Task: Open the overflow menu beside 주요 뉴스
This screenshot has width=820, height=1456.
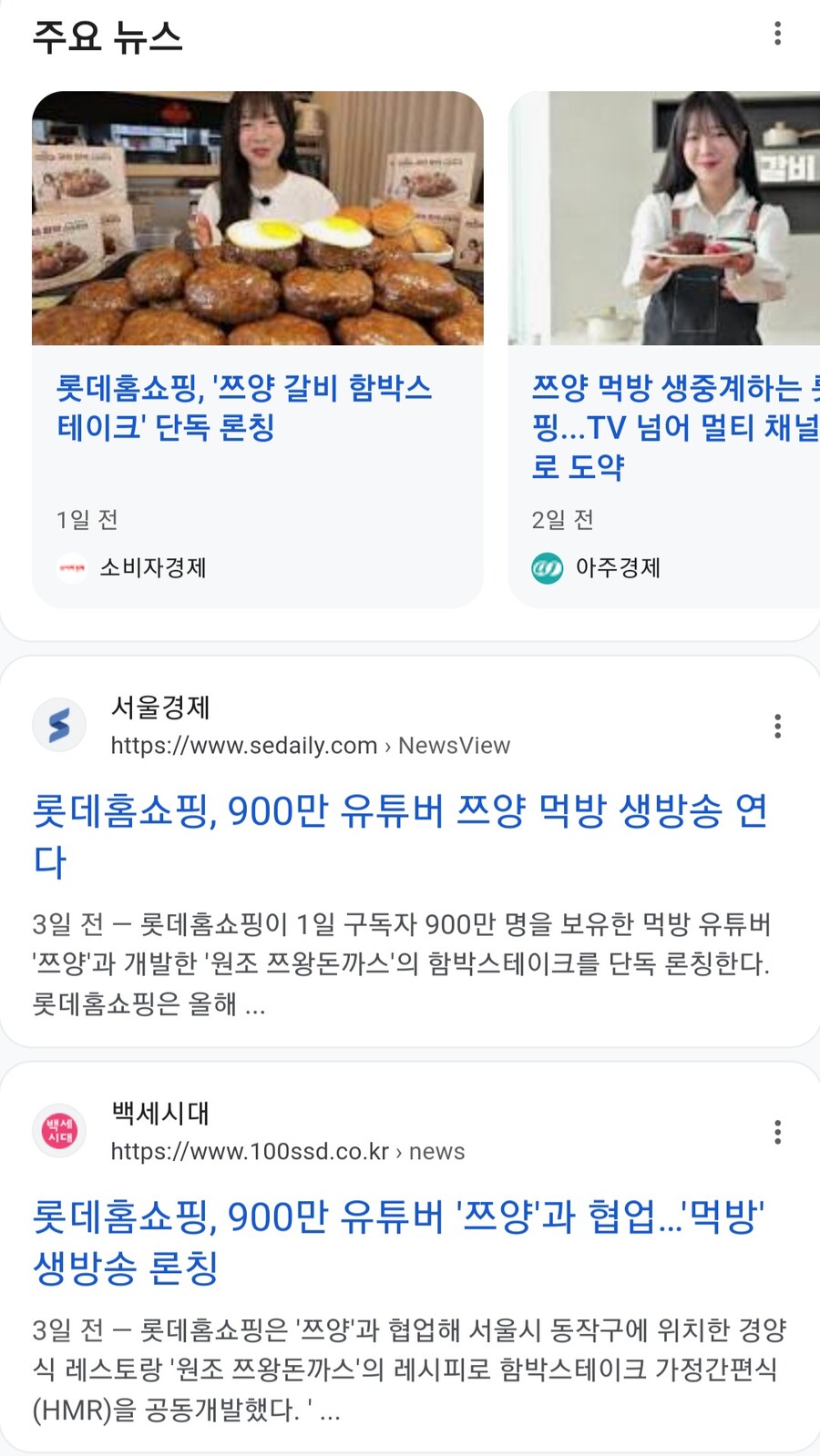Action: click(x=777, y=34)
